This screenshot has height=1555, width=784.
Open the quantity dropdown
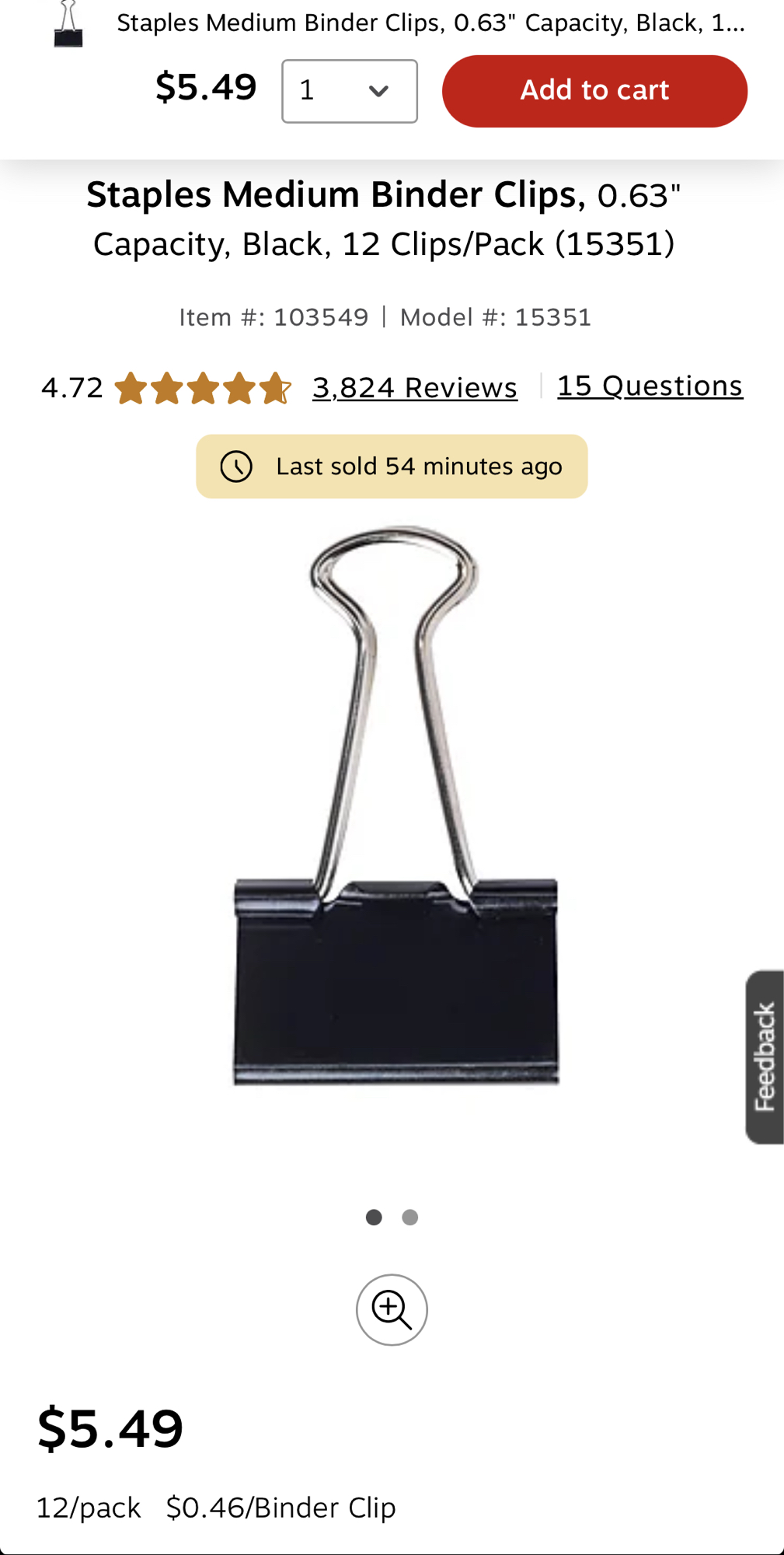[x=349, y=91]
